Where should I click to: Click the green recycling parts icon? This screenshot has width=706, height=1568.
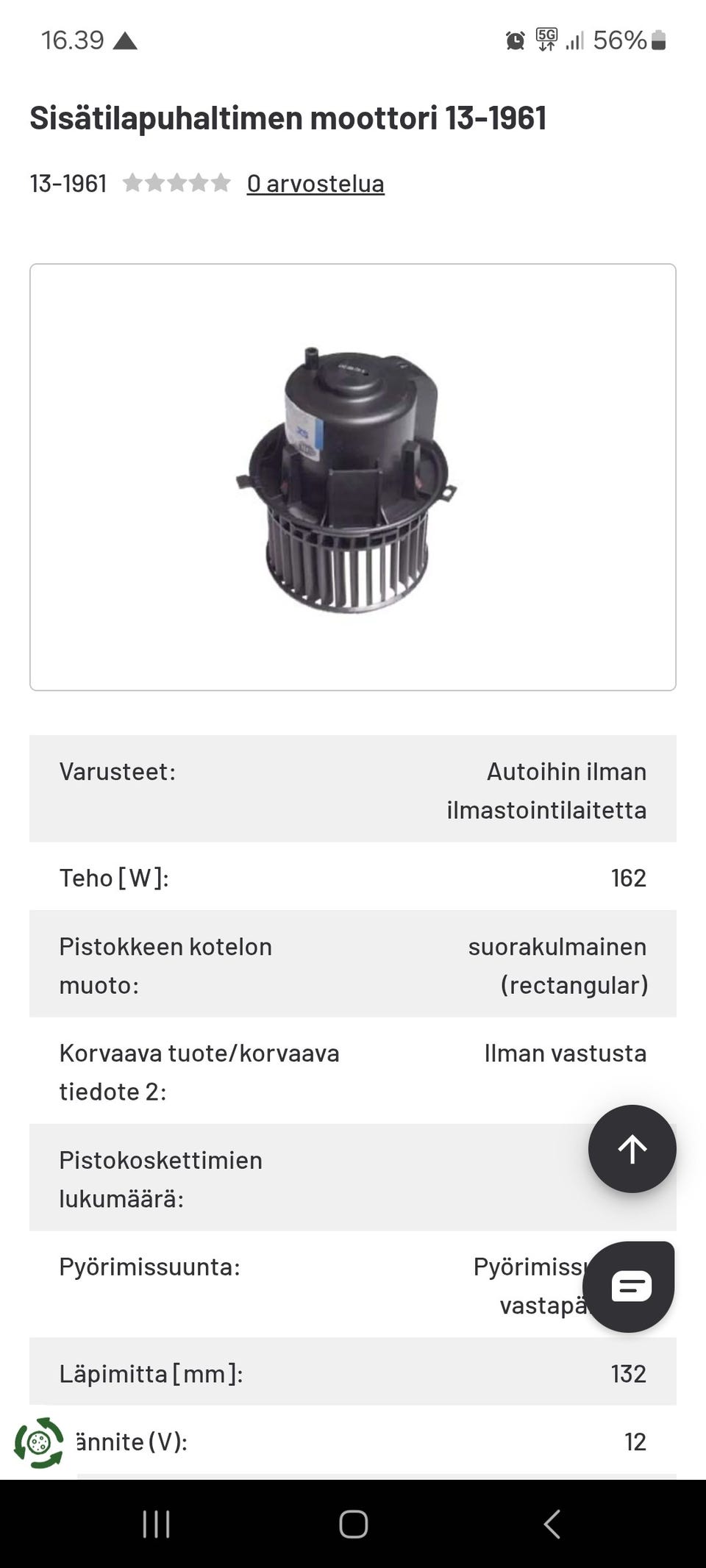coord(40,1441)
